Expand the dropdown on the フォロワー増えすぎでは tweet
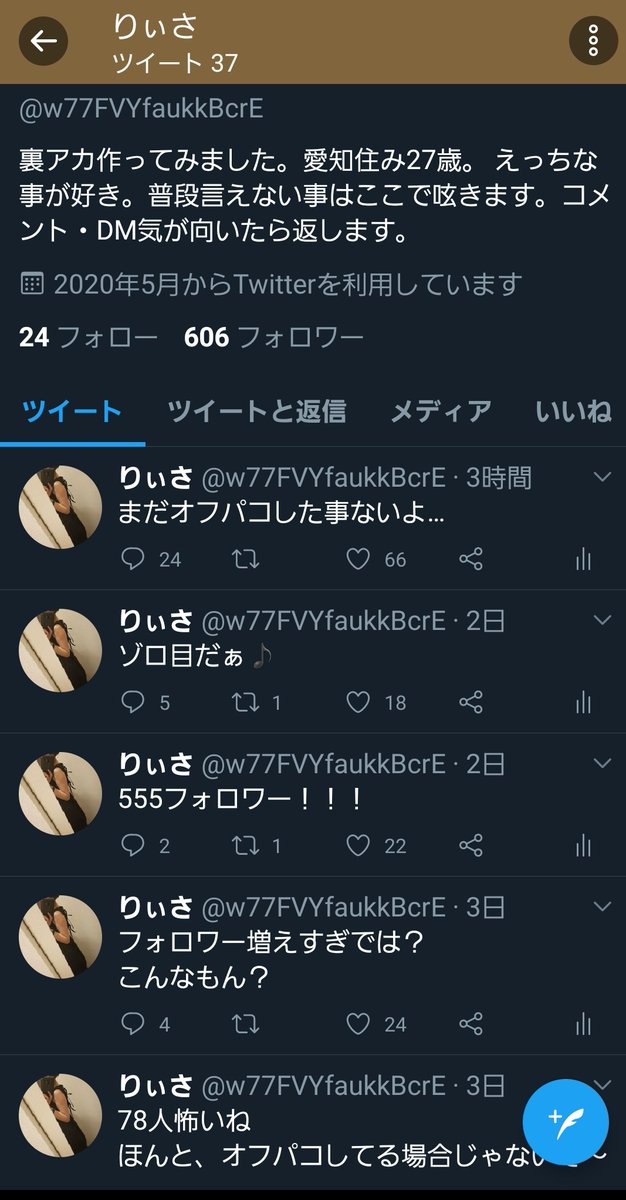The width and height of the screenshot is (626, 1200). coord(601,907)
